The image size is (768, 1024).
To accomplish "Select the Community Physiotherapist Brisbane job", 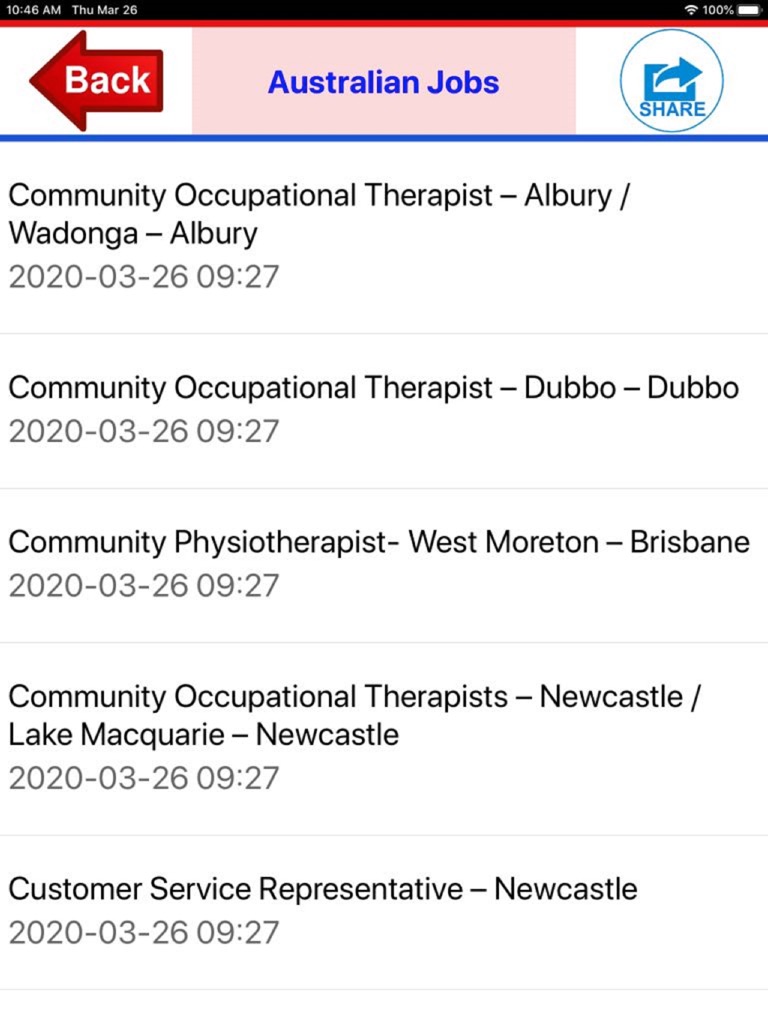I will (x=378, y=542).
